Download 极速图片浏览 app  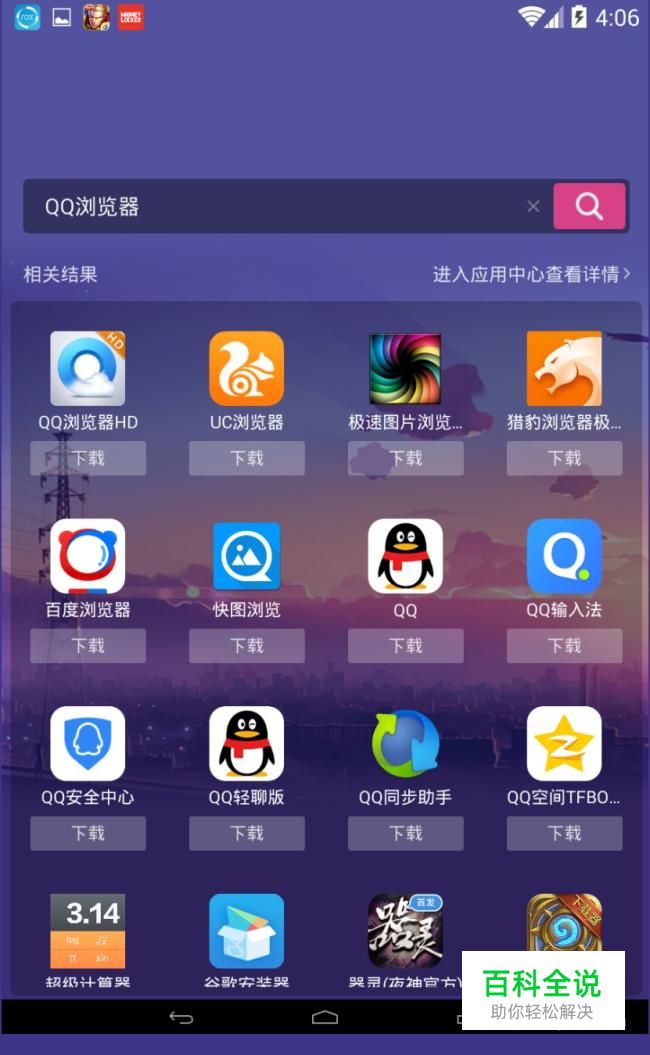pos(406,458)
